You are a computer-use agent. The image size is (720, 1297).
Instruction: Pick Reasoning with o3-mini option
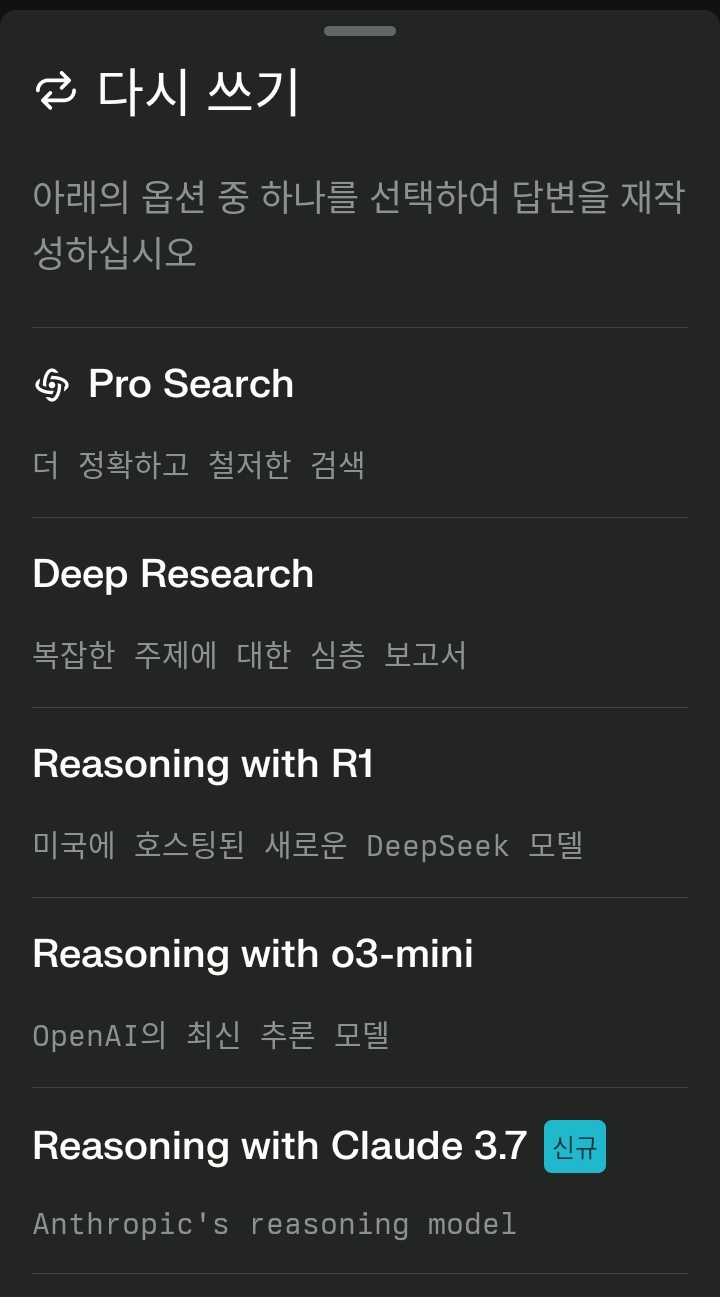[x=253, y=955]
